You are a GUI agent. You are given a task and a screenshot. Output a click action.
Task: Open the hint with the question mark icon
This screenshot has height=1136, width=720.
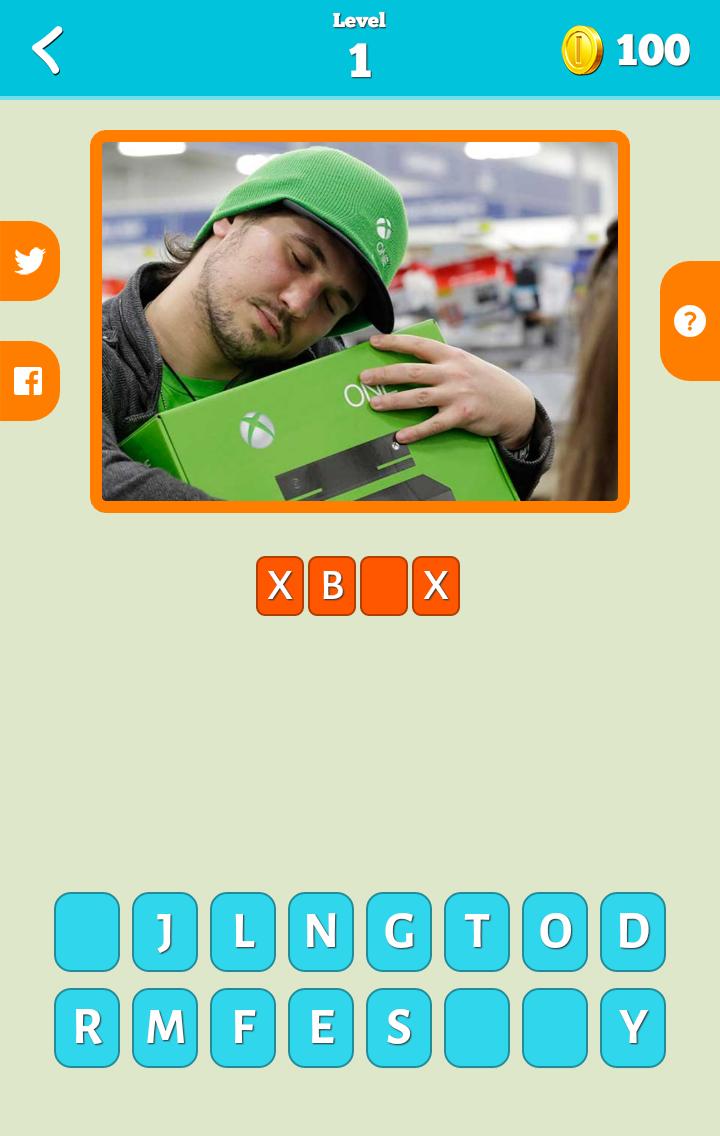pyautogui.click(x=689, y=320)
